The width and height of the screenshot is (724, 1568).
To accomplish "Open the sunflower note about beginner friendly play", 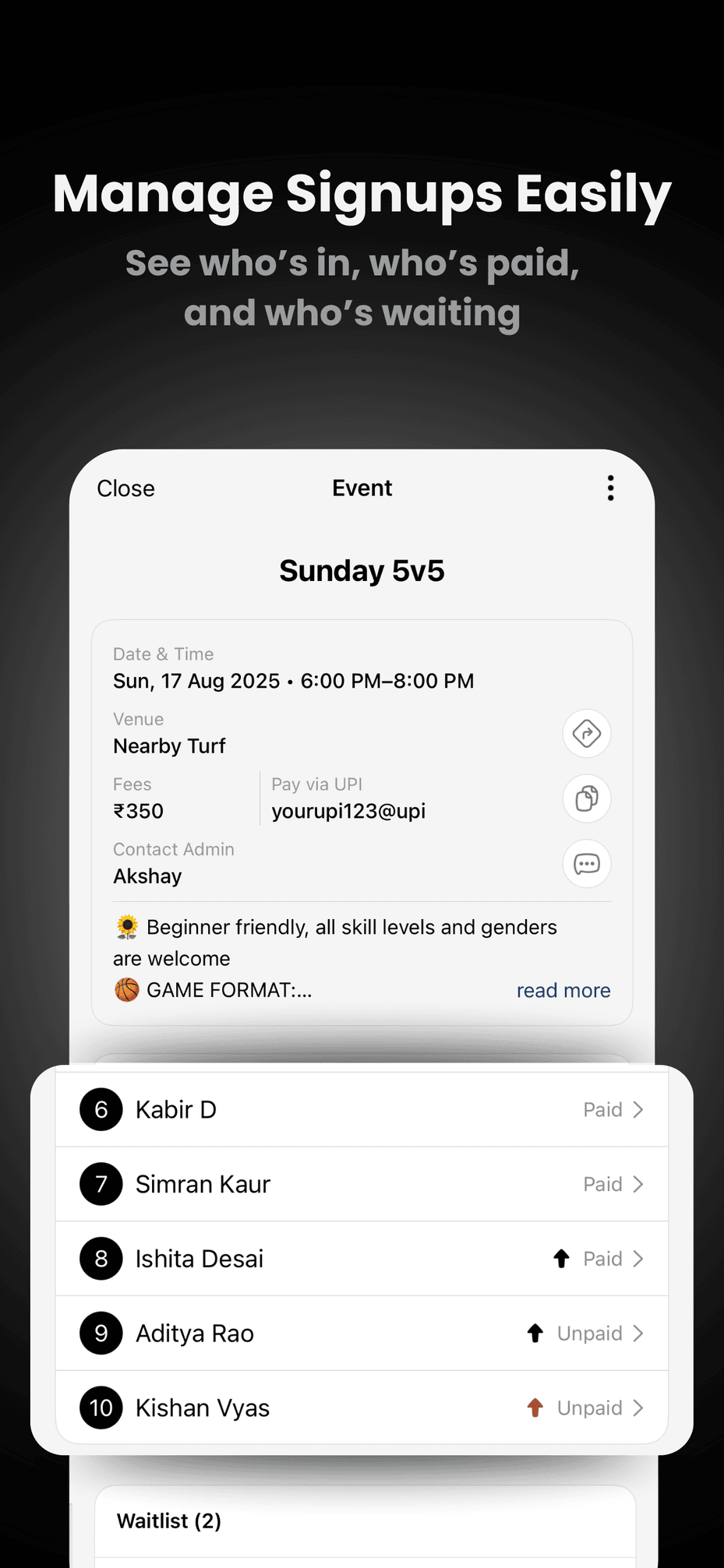I will 125,926.
